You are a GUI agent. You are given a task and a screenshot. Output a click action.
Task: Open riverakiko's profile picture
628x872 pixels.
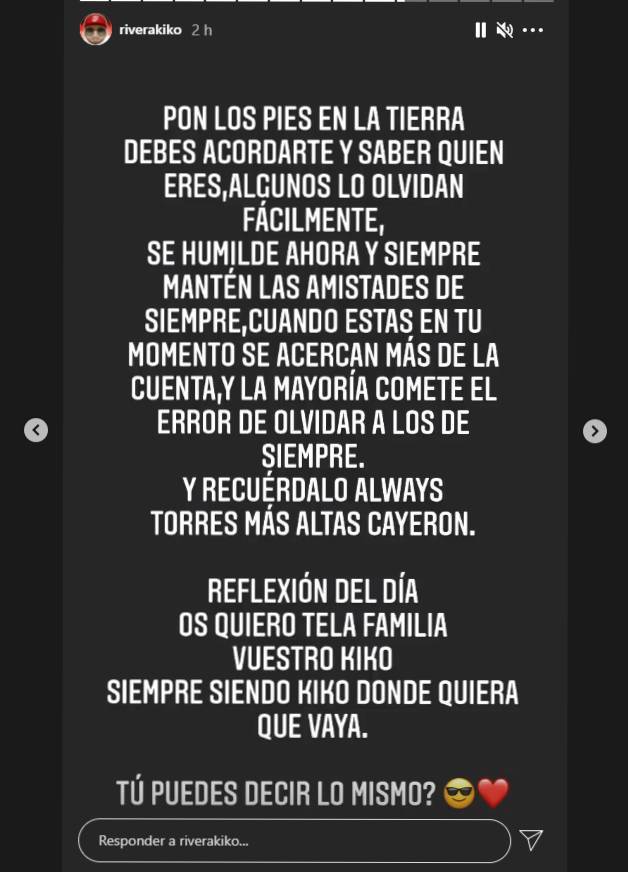click(96, 30)
